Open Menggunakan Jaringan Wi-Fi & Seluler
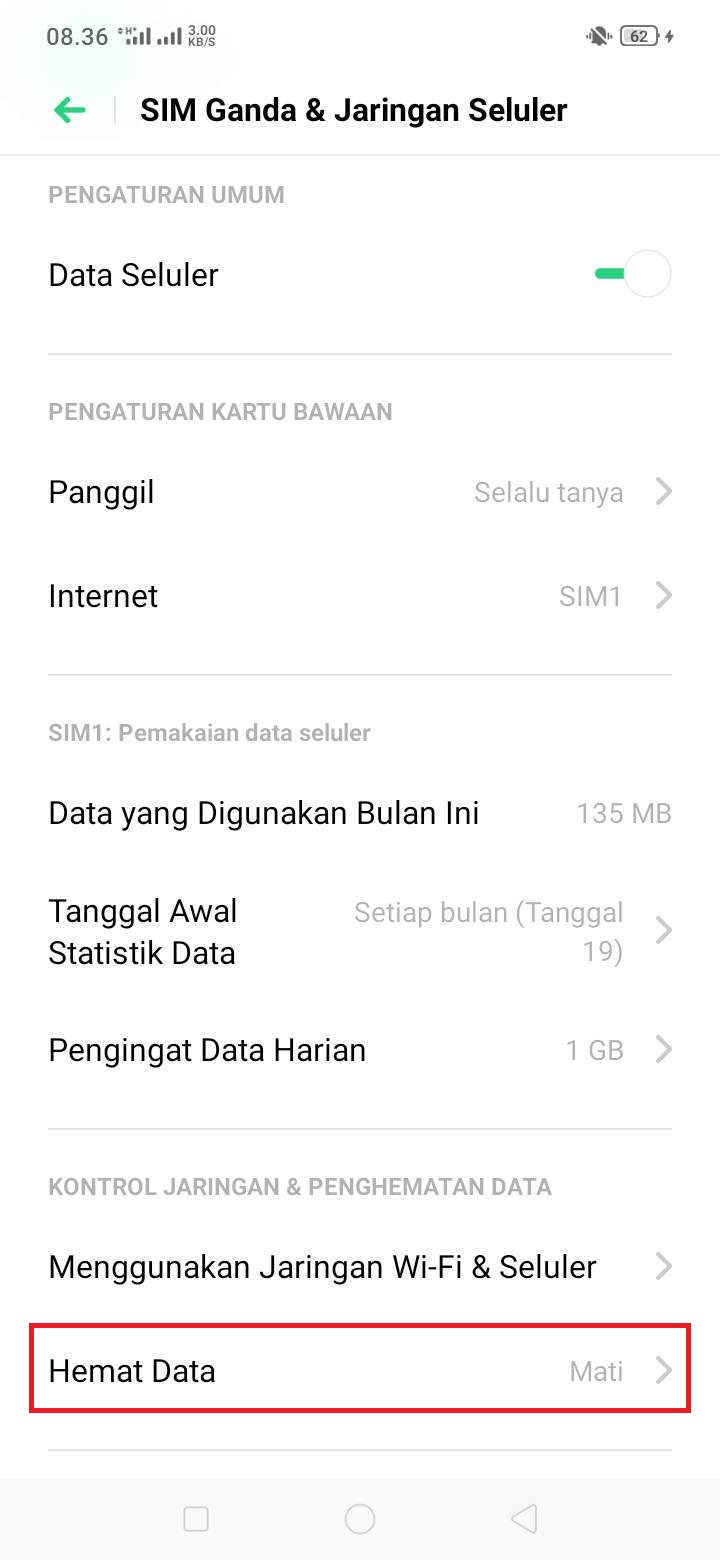This screenshot has height=1560, width=720. coord(360,1267)
